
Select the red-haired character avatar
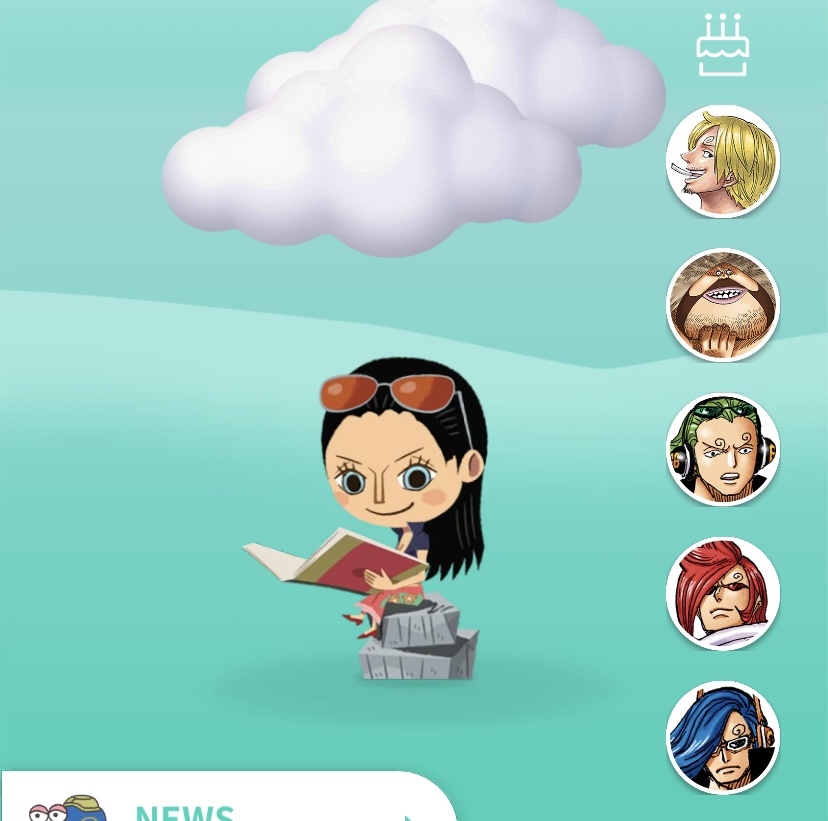pyautogui.click(x=723, y=593)
